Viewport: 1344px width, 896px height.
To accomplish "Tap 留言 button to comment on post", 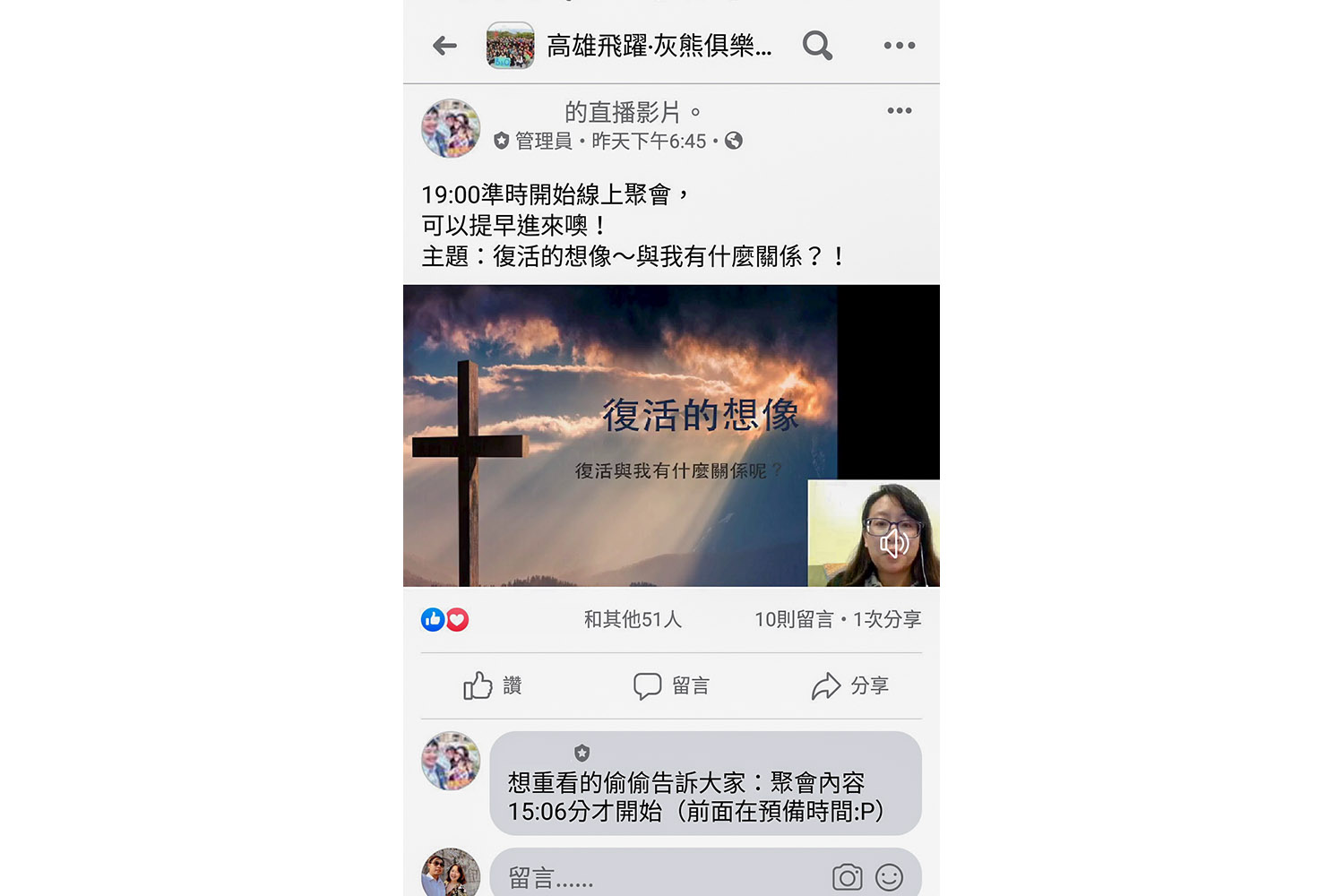I will point(671,686).
